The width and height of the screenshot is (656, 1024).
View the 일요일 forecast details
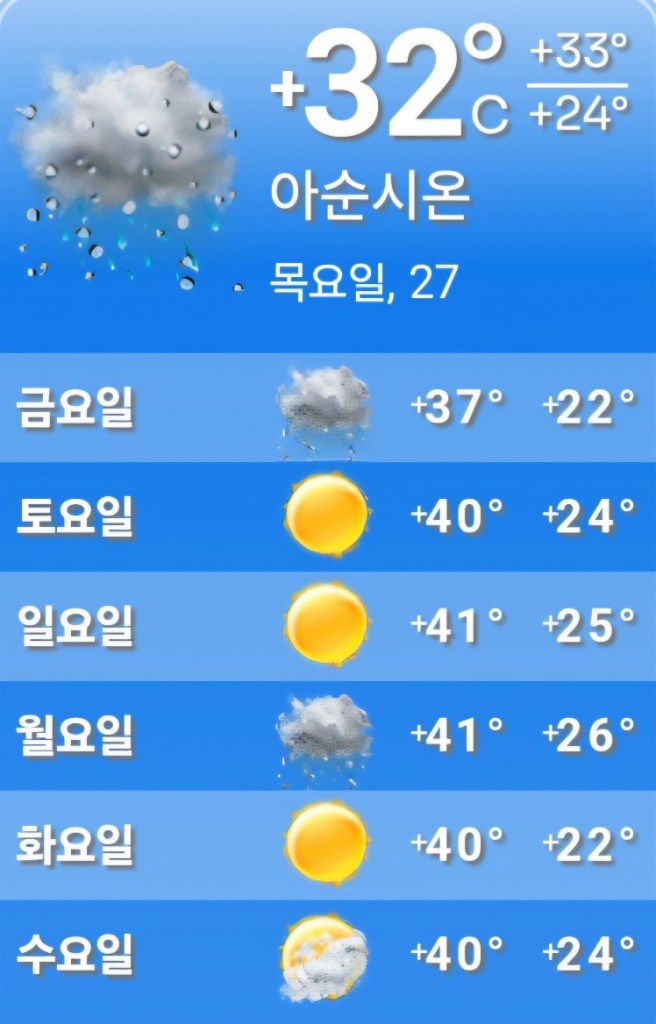coord(328,627)
